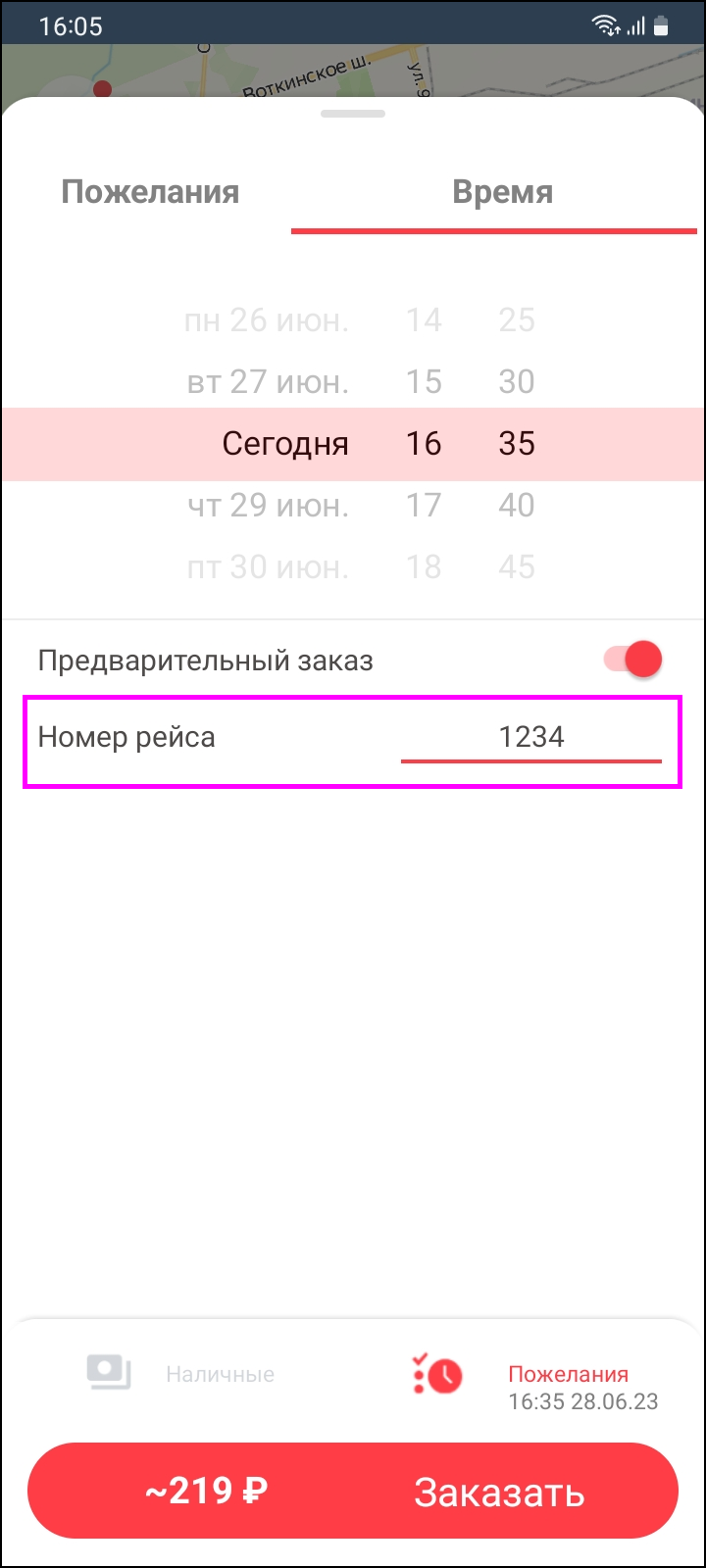Open Пожелания 16:35 28.06.23 options

[x=535, y=1387]
